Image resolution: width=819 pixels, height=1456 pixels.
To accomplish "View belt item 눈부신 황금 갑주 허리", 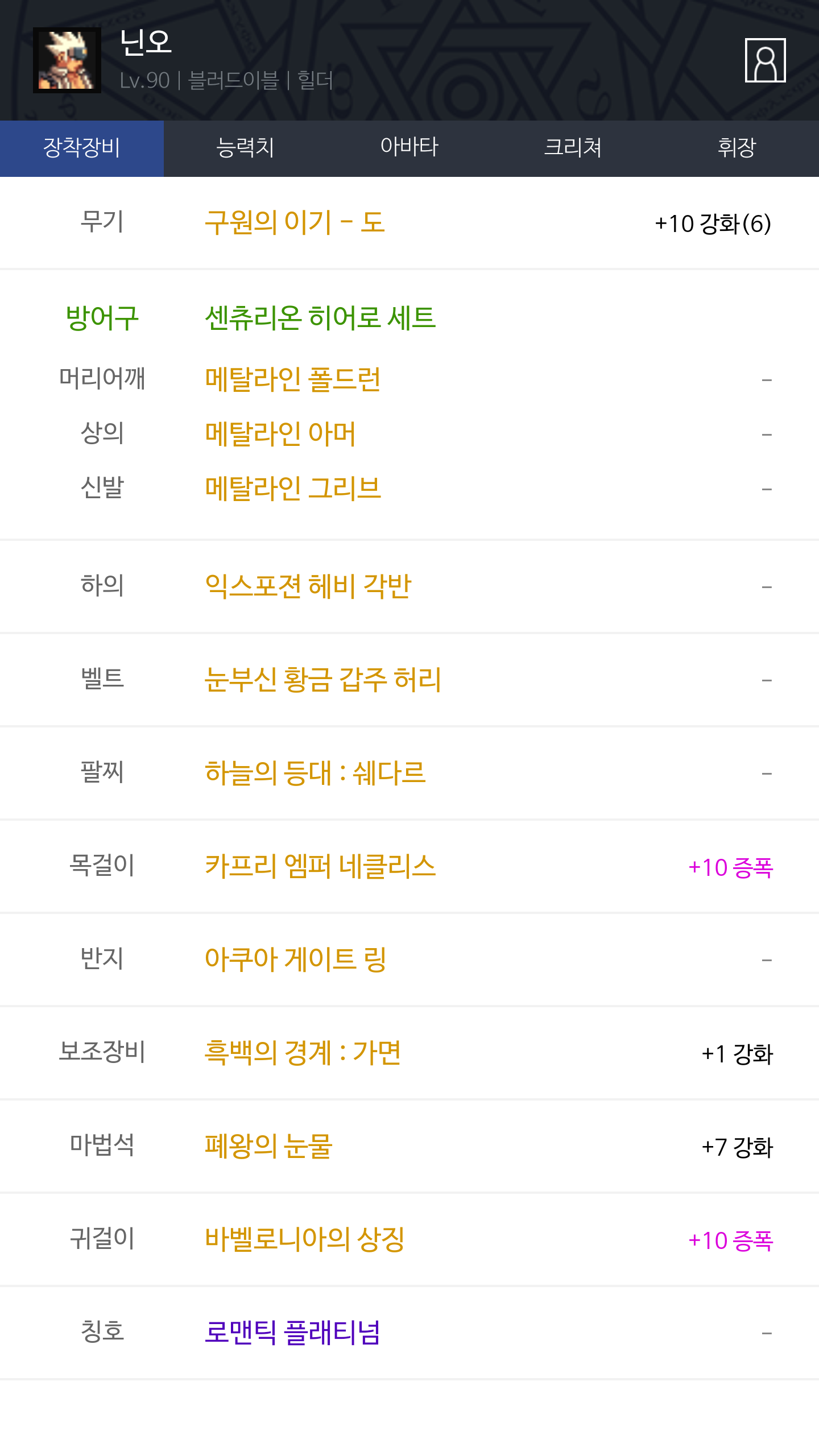I will (x=323, y=679).
